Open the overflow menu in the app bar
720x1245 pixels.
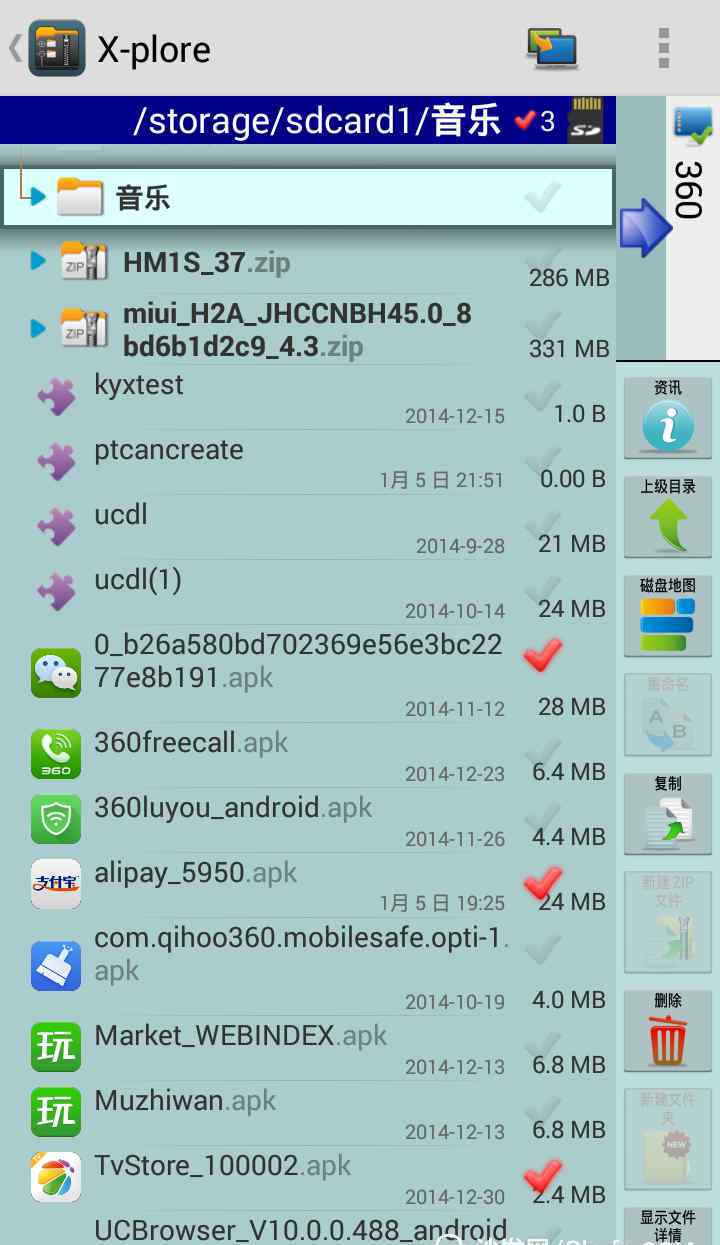coord(663,48)
